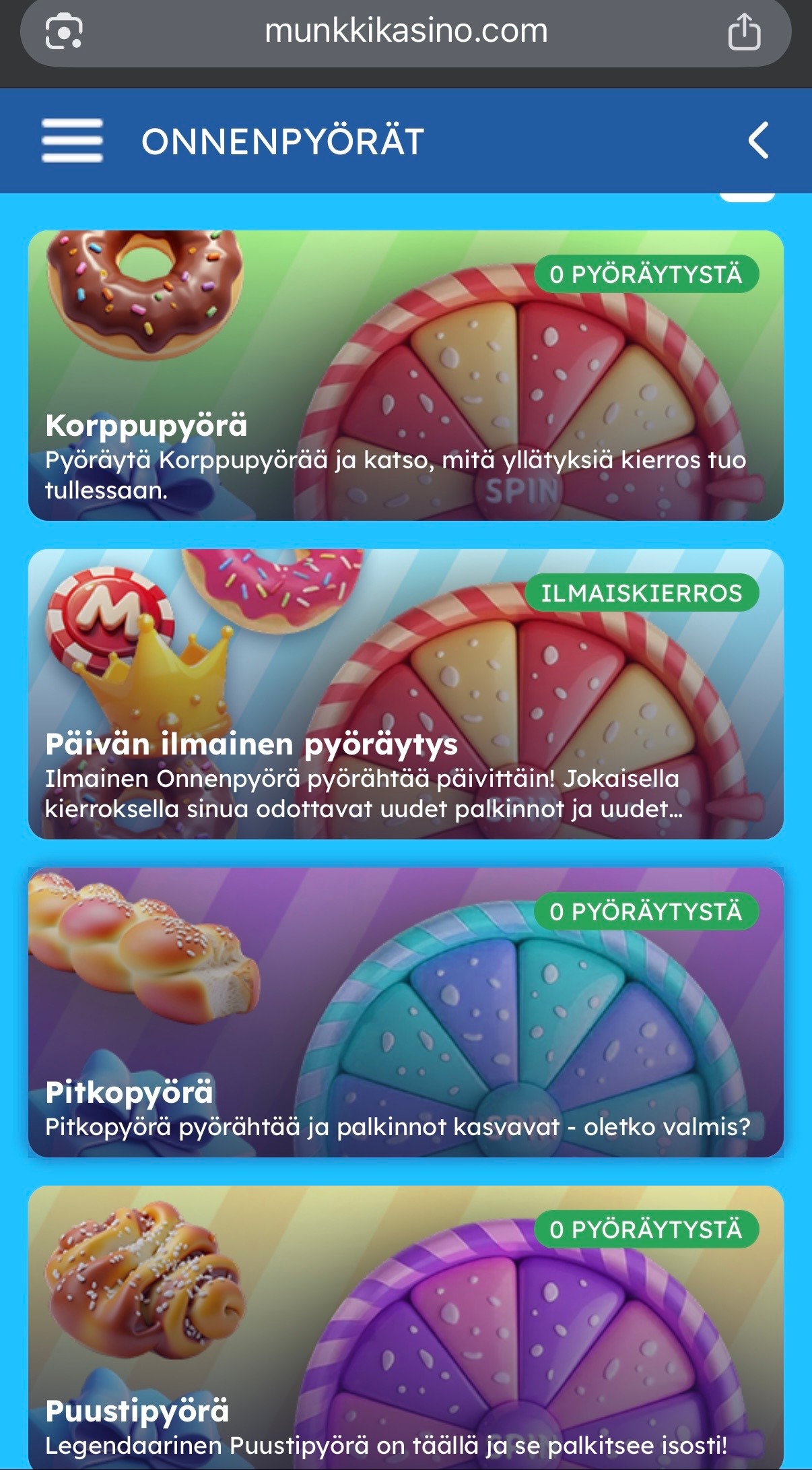The height and width of the screenshot is (1470, 812).
Task: Tap munkkikasino.com in the address bar
Action: 406,31
